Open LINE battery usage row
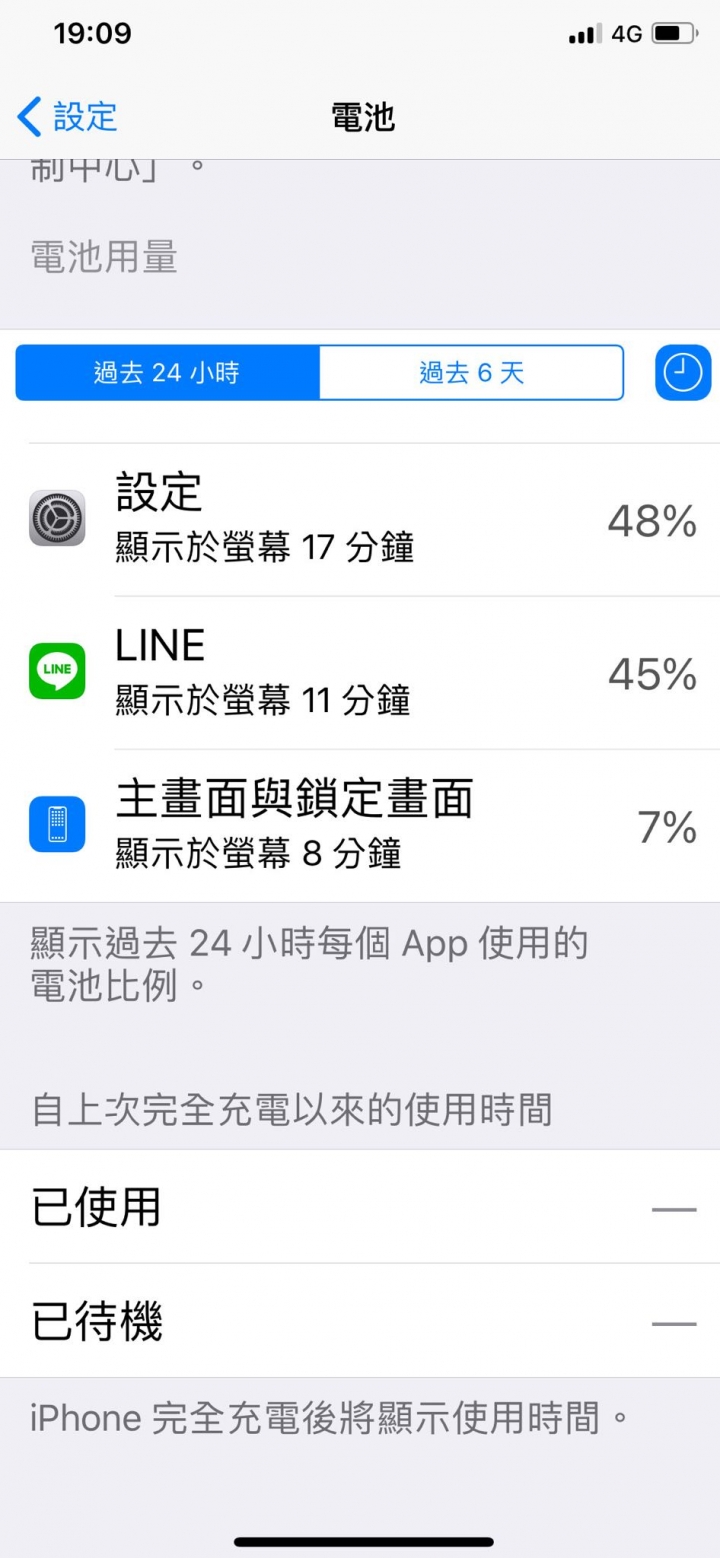720x1558 pixels. click(x=360, y=672)
